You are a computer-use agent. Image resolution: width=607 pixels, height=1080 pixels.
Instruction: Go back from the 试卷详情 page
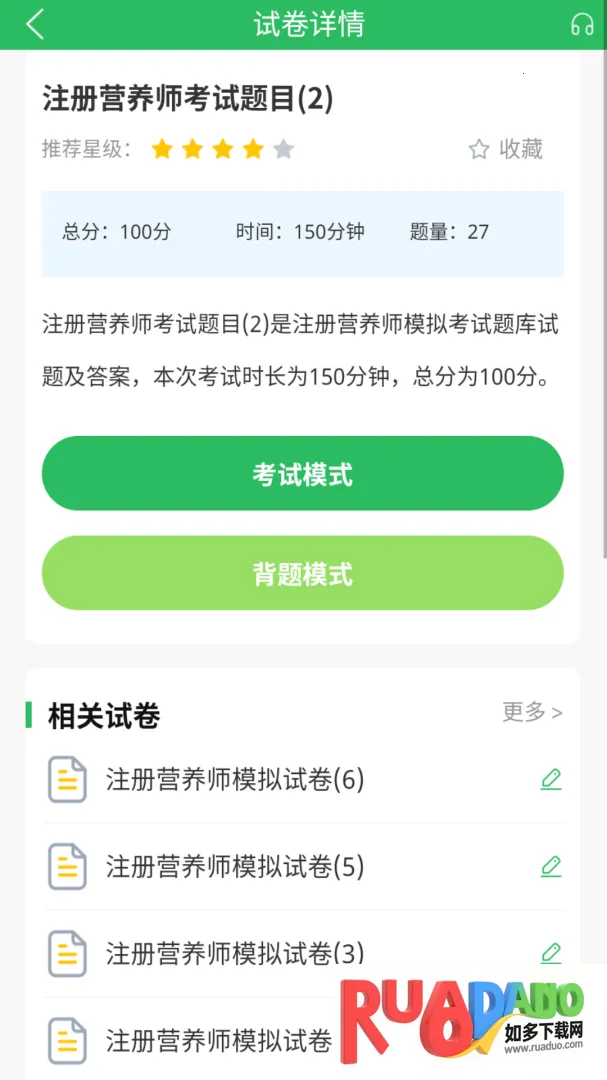tap(35, 24)
